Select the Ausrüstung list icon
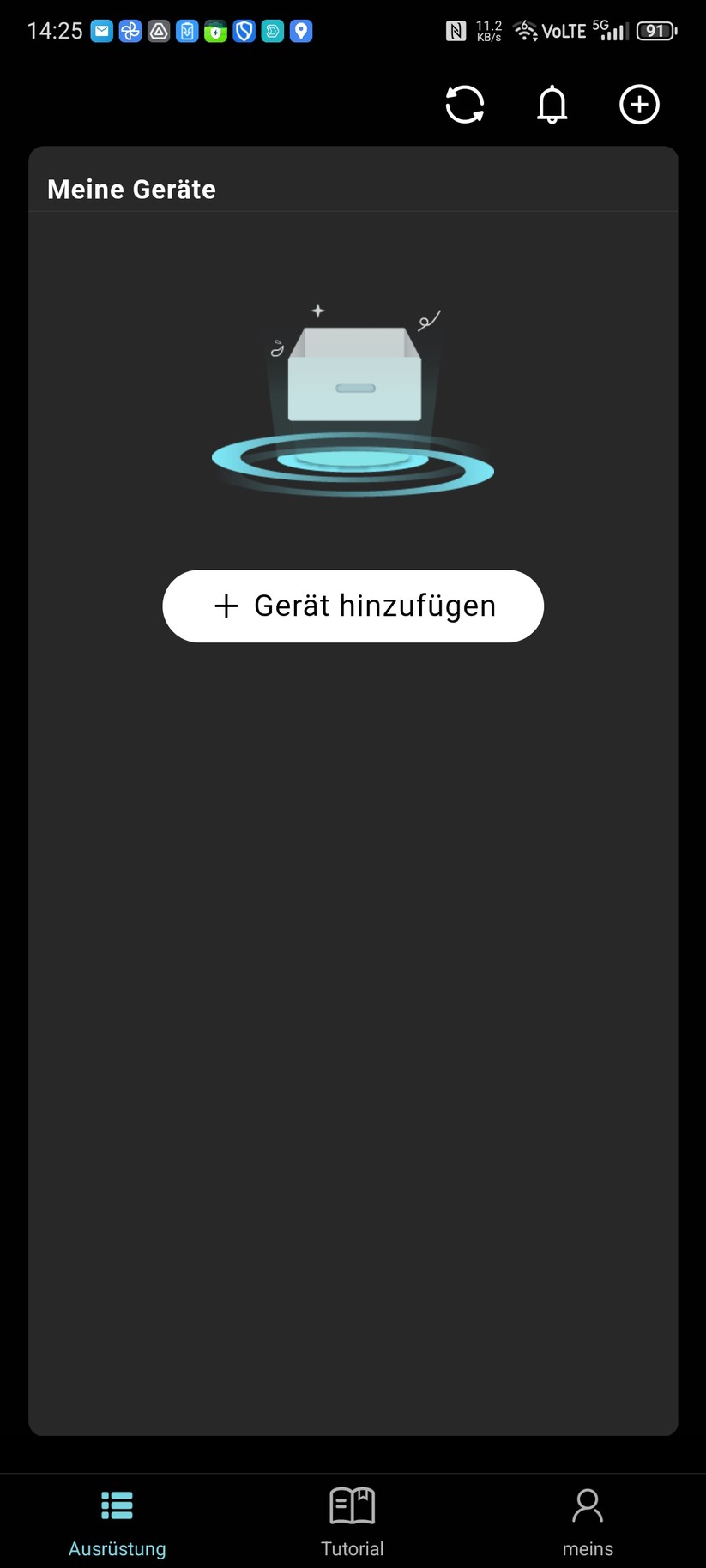Screen dimensions: 706x1568 [x=117, y=1505]
